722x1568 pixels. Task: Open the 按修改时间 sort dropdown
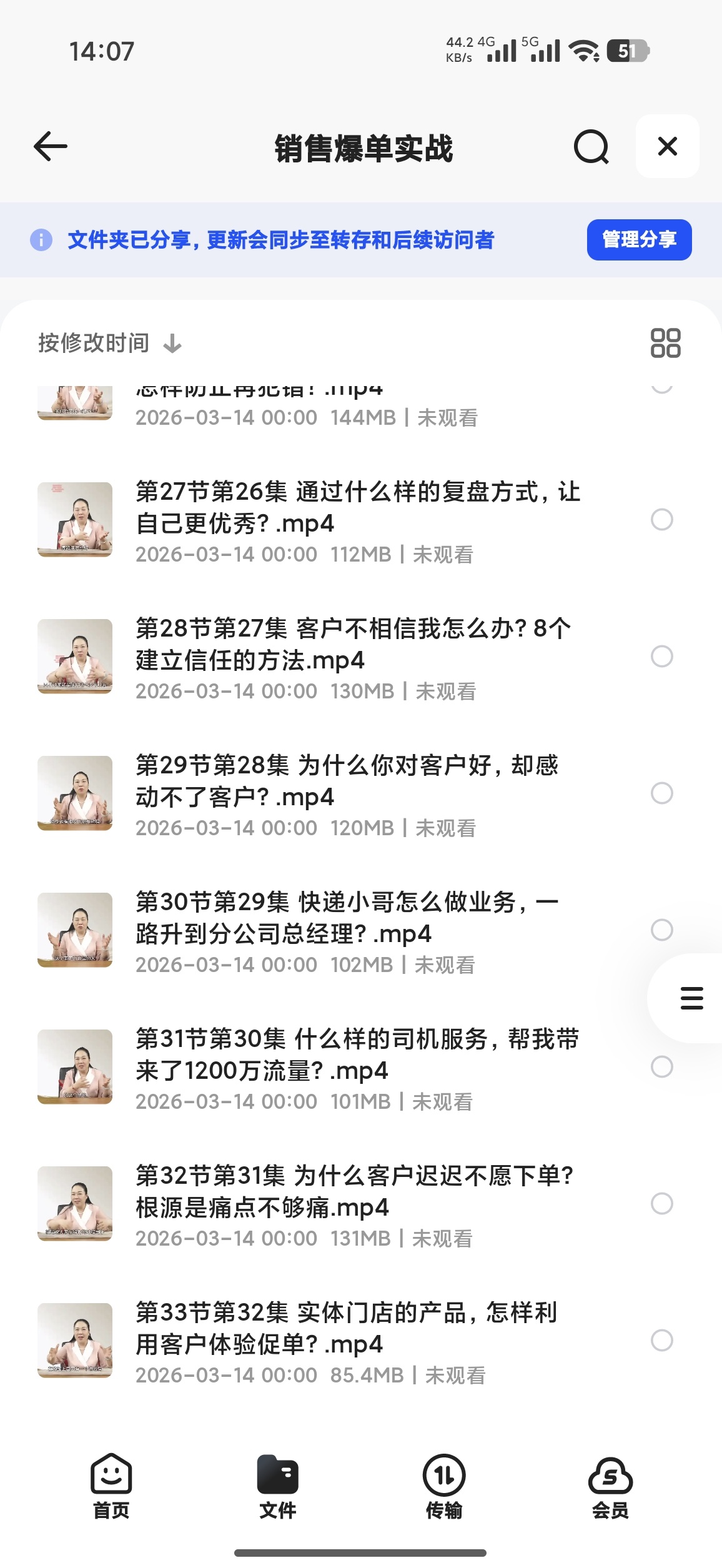click(x=110, y=343)
